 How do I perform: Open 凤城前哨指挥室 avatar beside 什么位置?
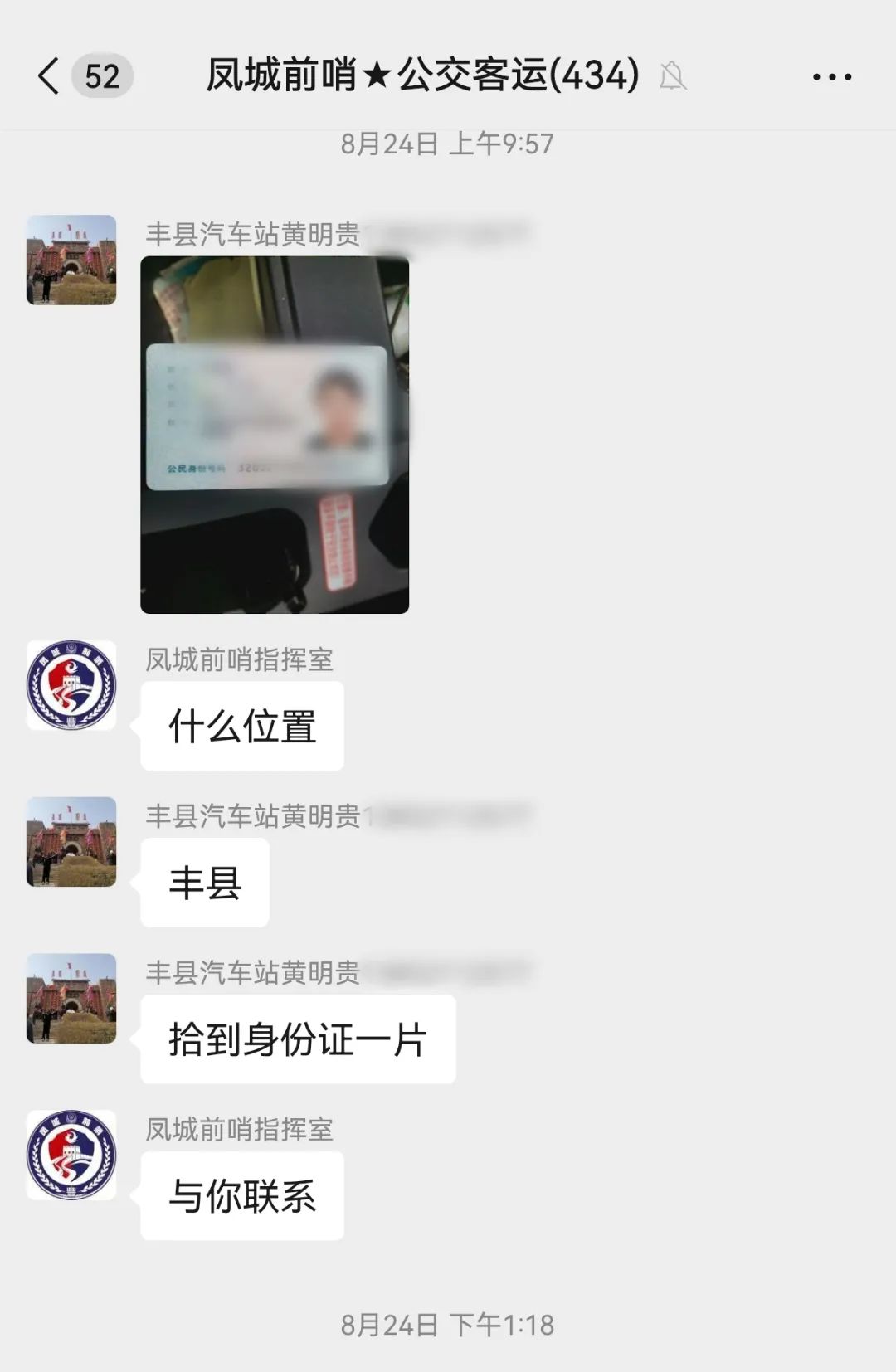(x=71, y=685)
